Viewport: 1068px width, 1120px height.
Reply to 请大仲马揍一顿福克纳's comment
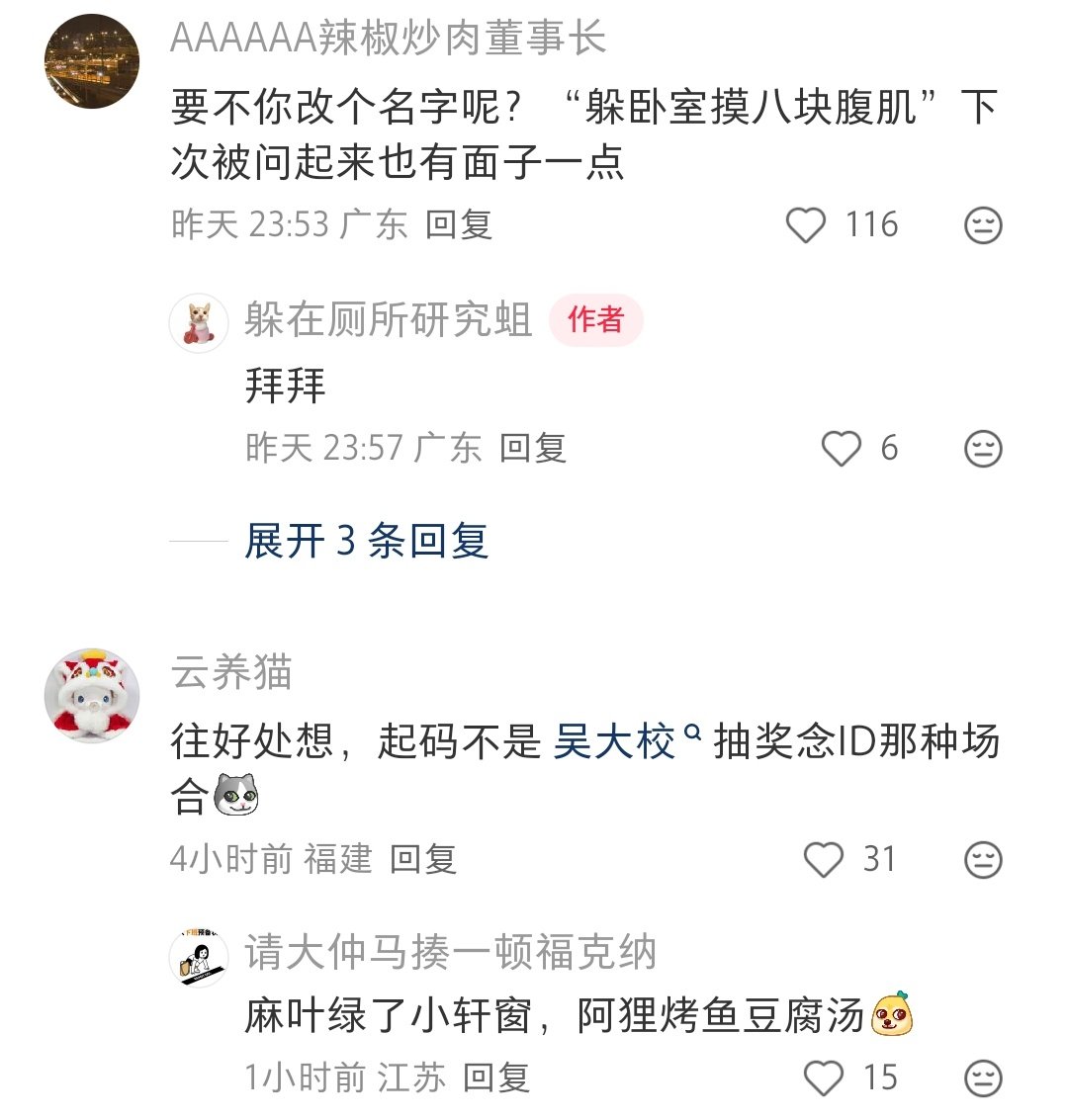496,1077
